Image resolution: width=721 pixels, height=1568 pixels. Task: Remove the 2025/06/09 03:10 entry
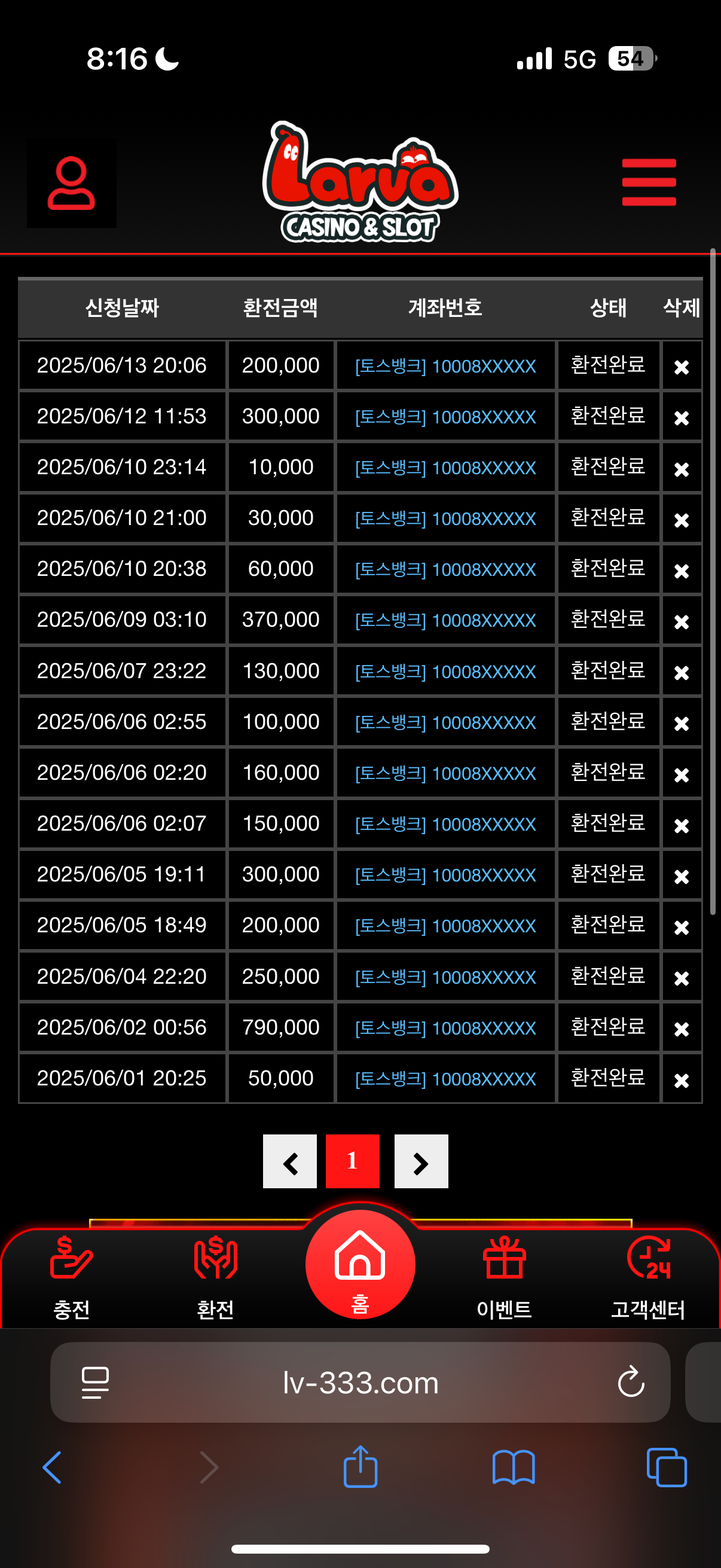point(681,621)
